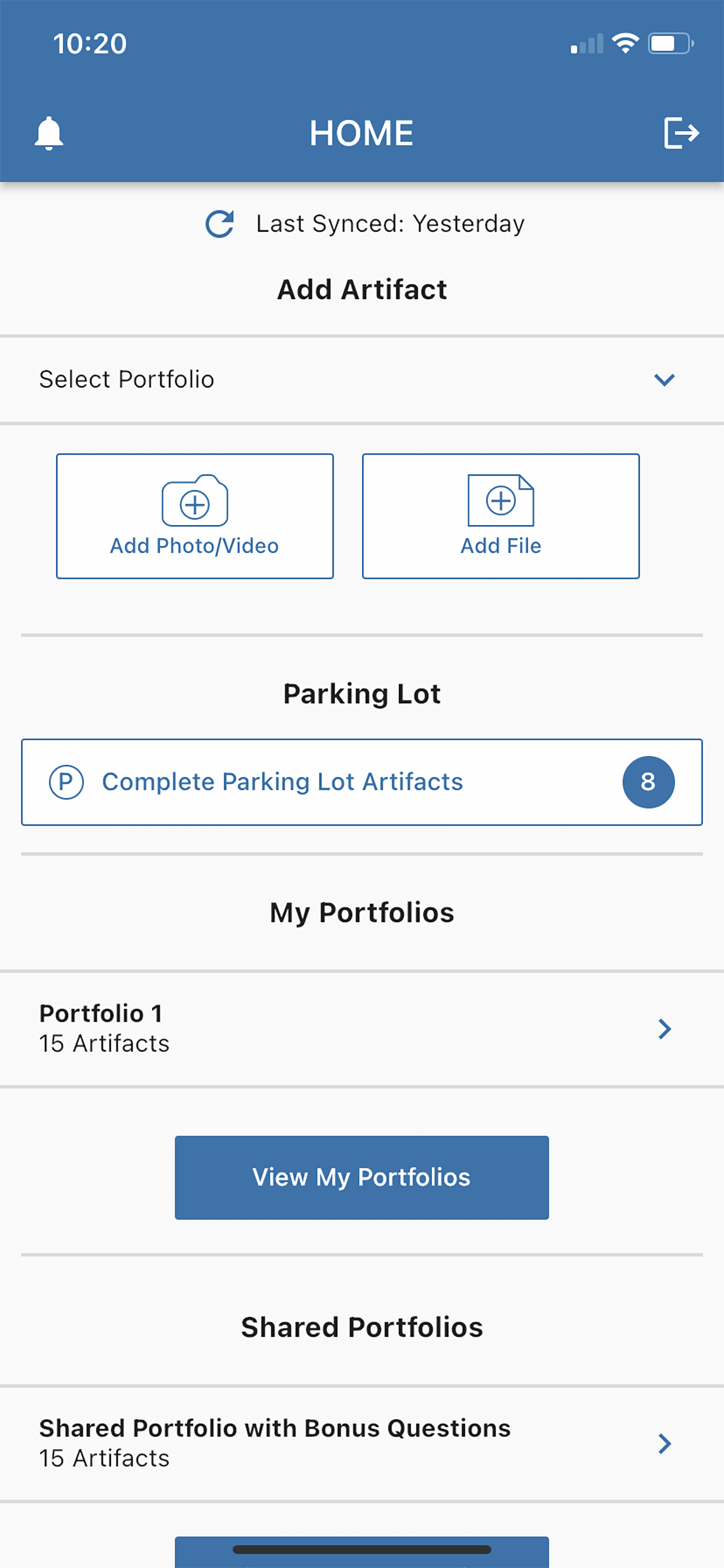
Task: Open the notifications bell
Action: pyautogui.click(x=48, y=132)
